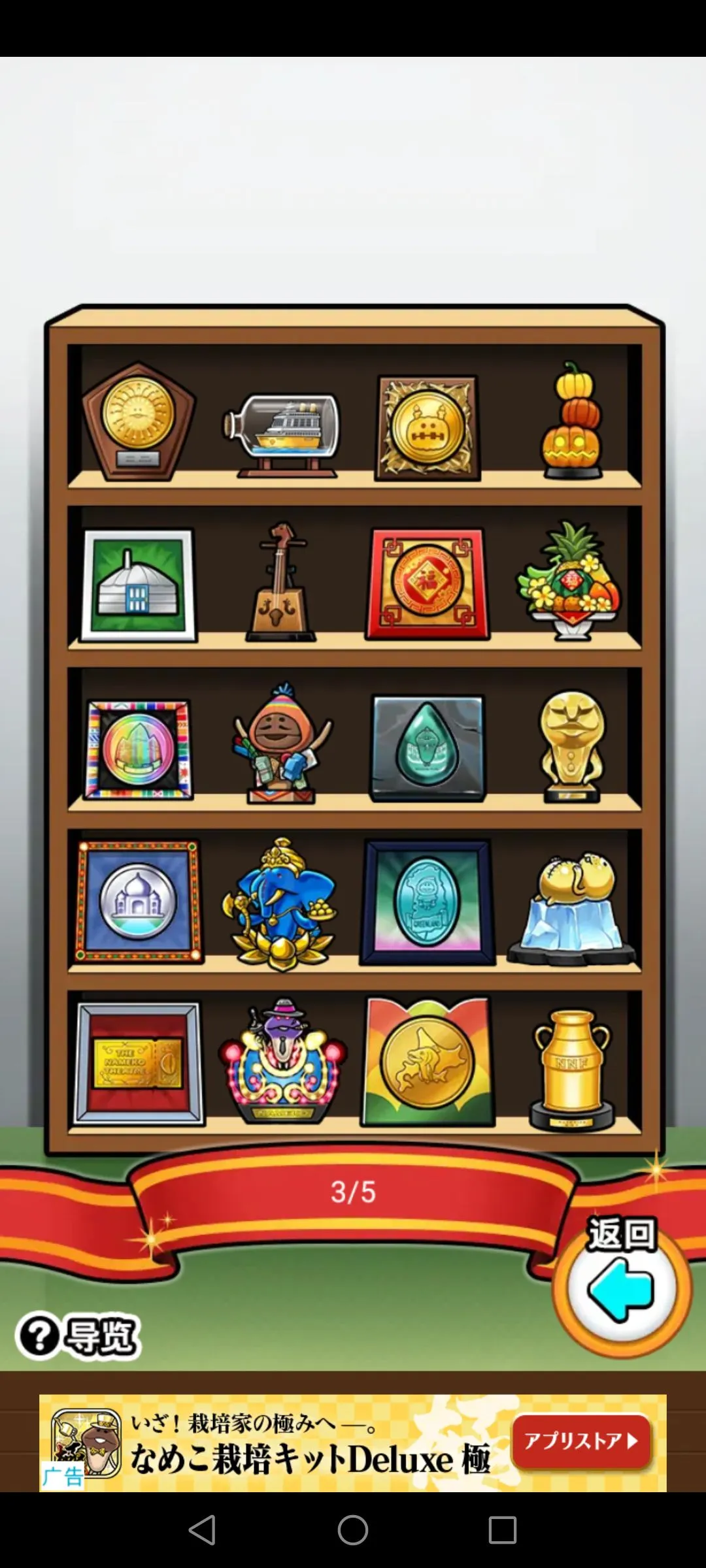View the rainbow city medal frame
706x1568 pixels.
click(138, 749)
